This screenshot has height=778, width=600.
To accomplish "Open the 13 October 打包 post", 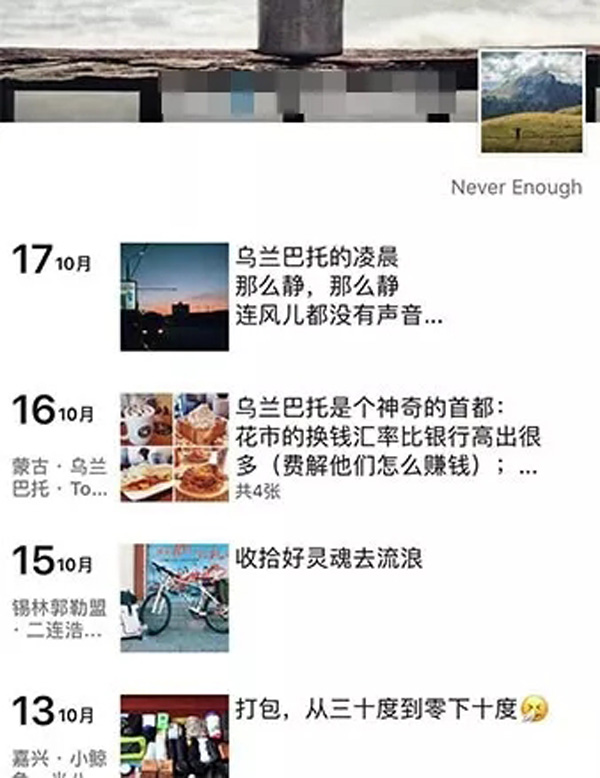I will coord(377,711).
